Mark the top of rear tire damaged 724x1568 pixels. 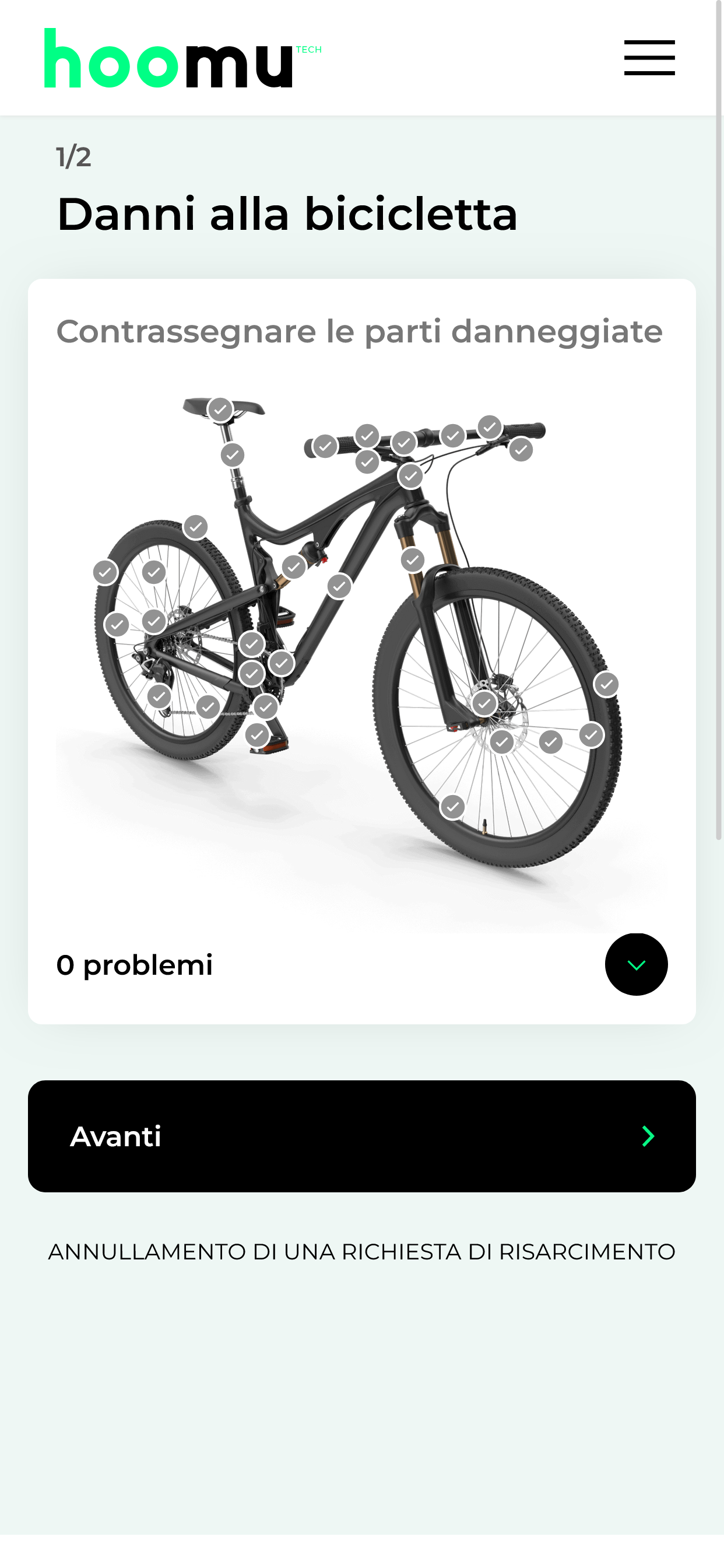tap(195, 527)
